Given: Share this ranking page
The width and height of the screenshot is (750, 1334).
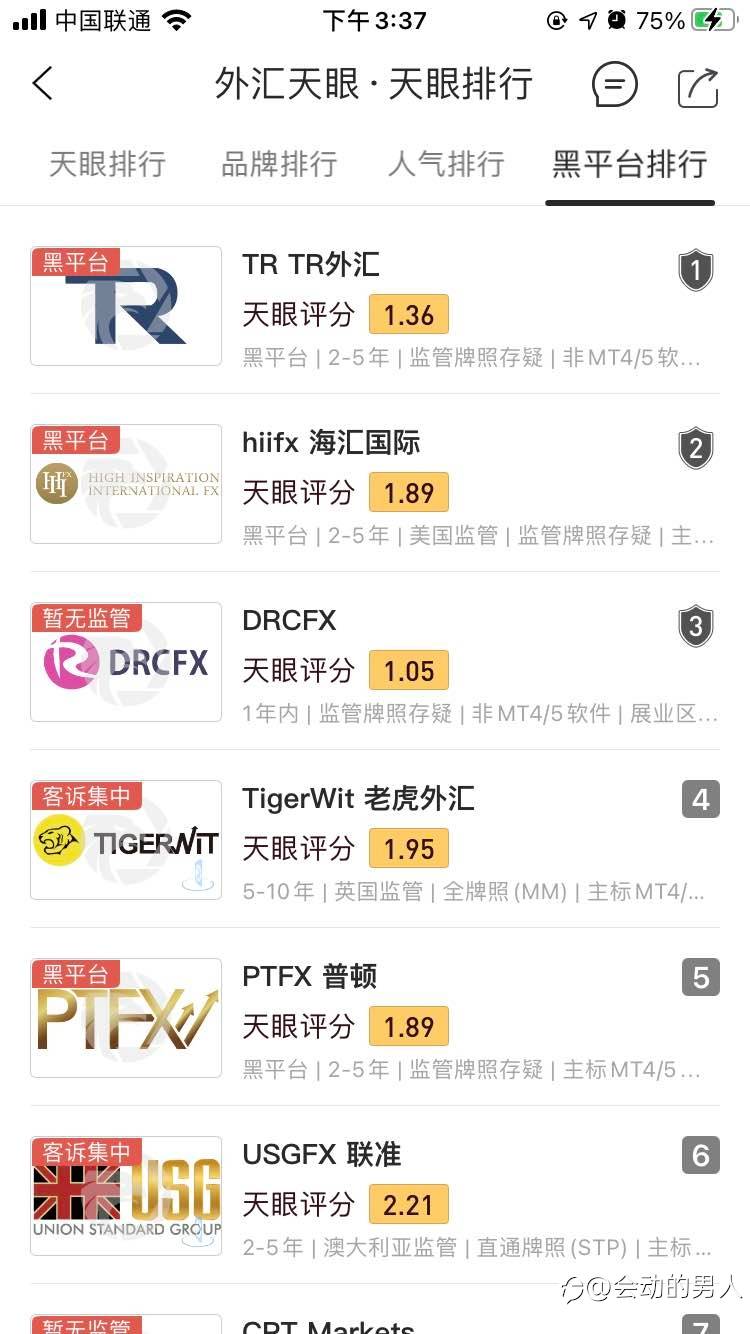Looking at the screenshot, I should tap(698, 86).
